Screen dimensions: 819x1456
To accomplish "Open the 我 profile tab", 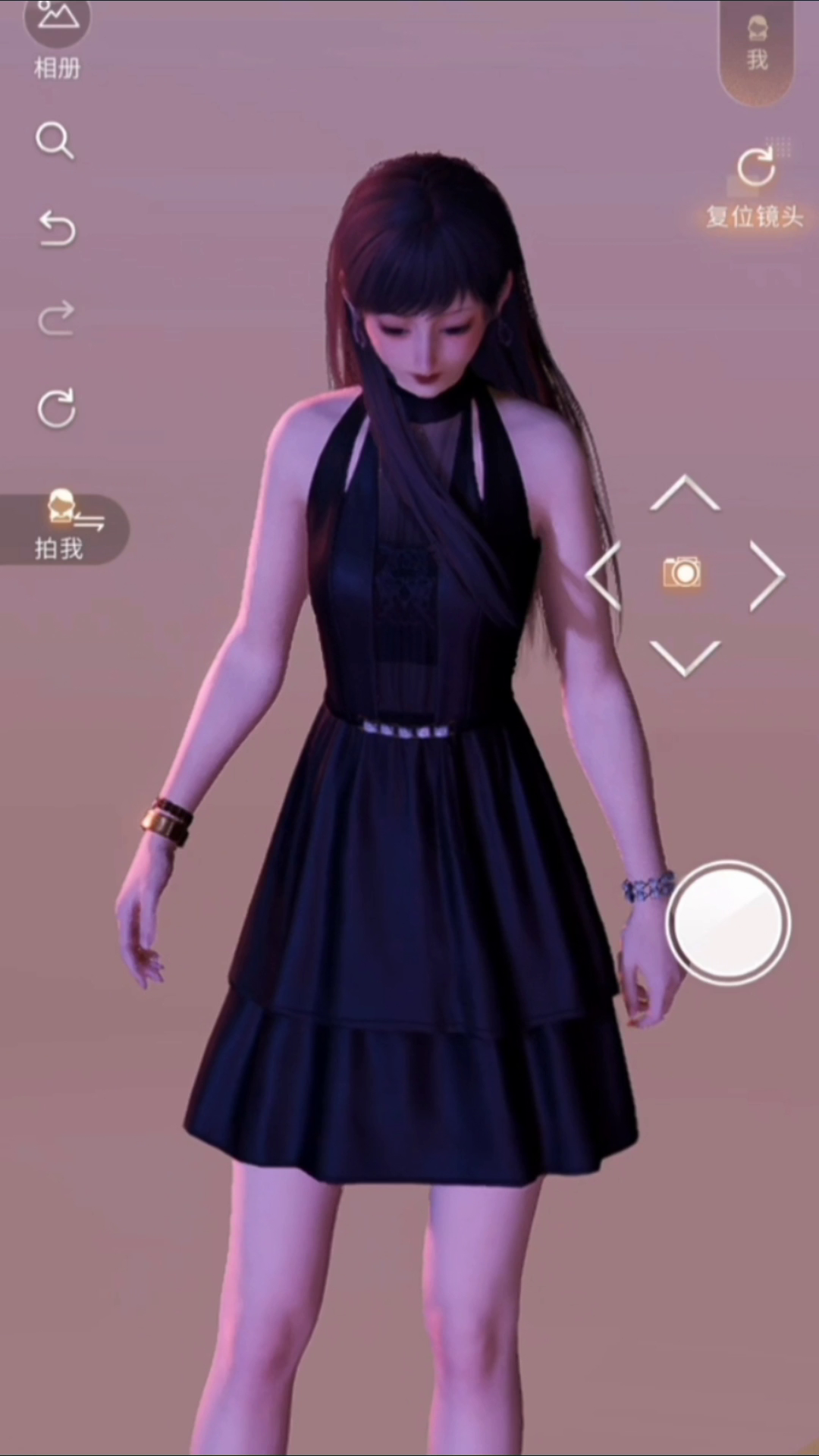I will point(756,45).
